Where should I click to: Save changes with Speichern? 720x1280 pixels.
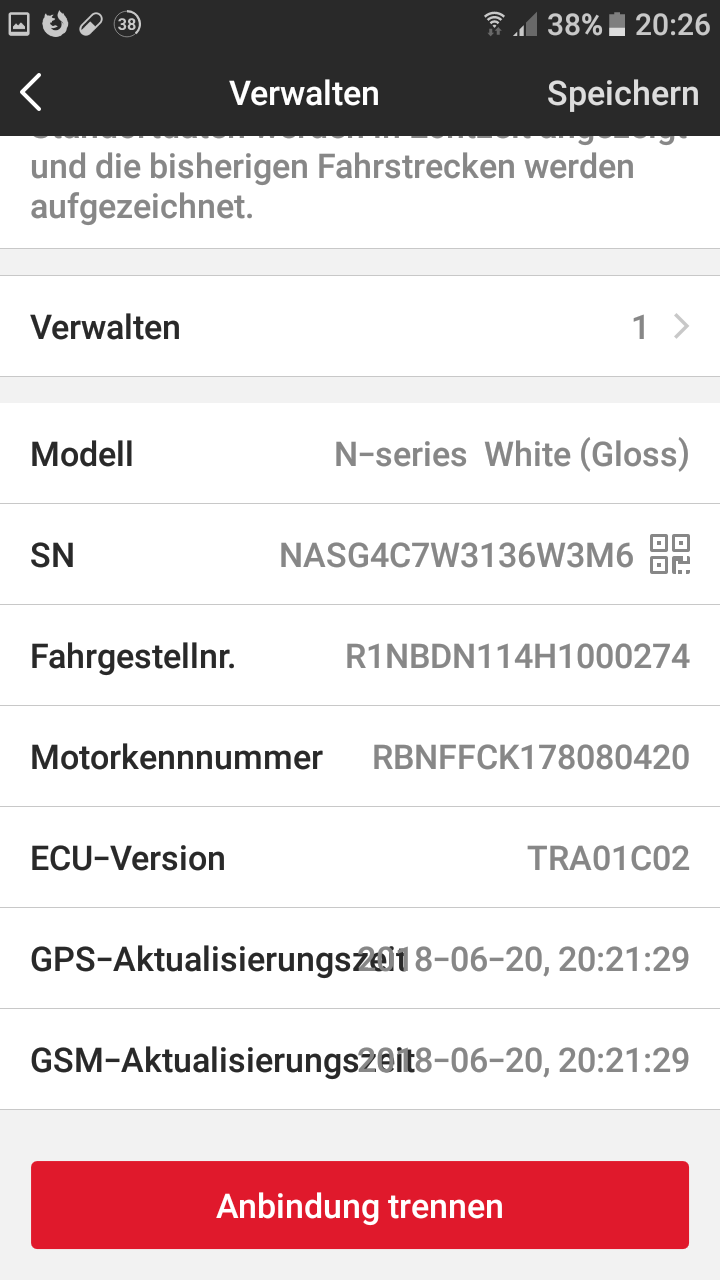pyautogui.click(x=622, y=93)
